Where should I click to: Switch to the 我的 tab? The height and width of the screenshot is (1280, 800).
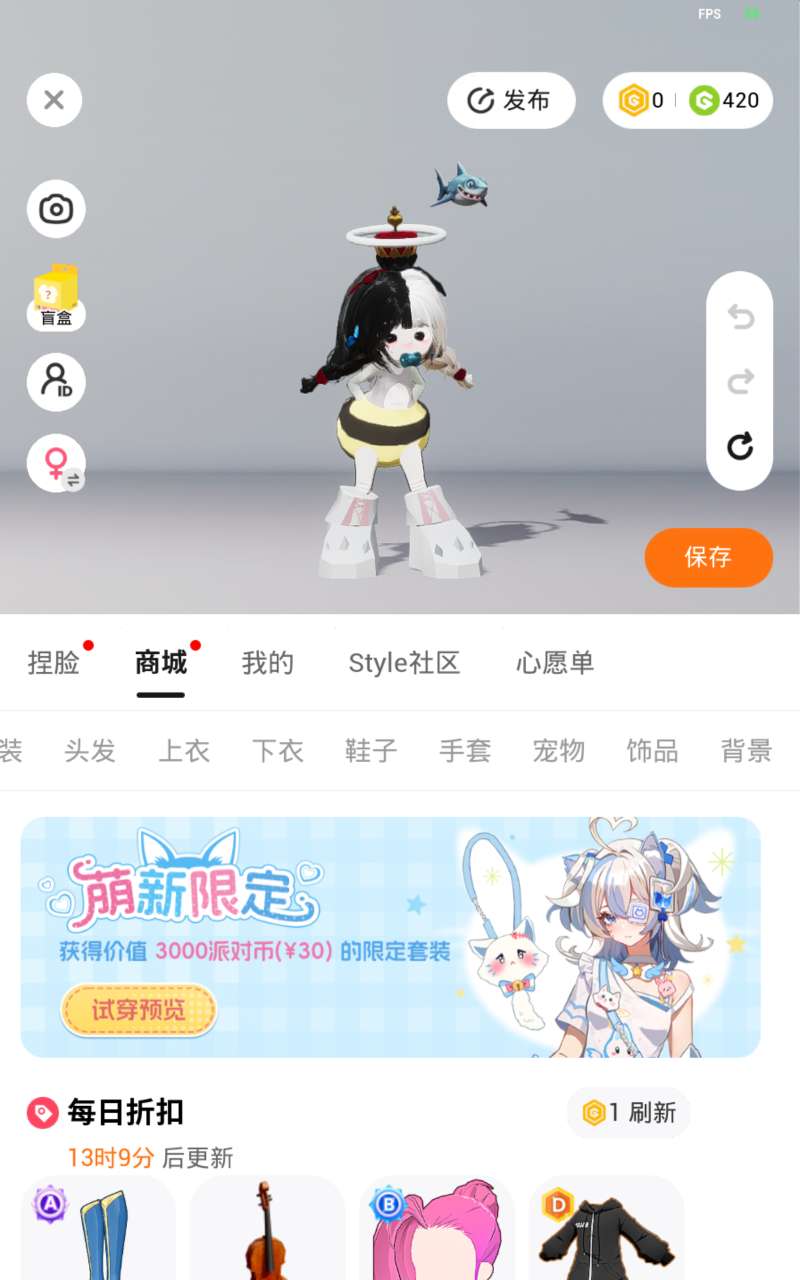[268, 662]
